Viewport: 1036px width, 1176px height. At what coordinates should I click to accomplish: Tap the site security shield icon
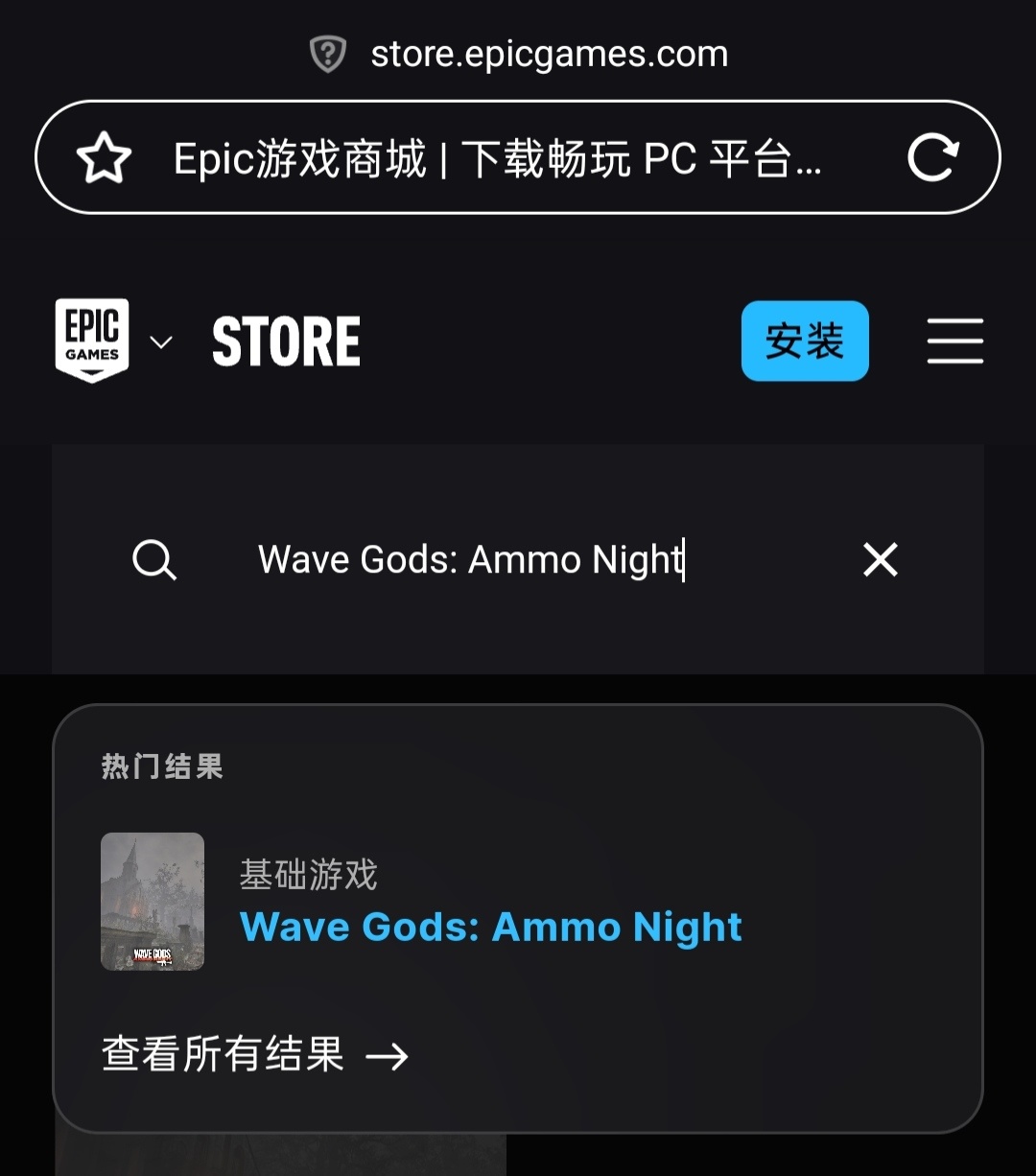328,54
